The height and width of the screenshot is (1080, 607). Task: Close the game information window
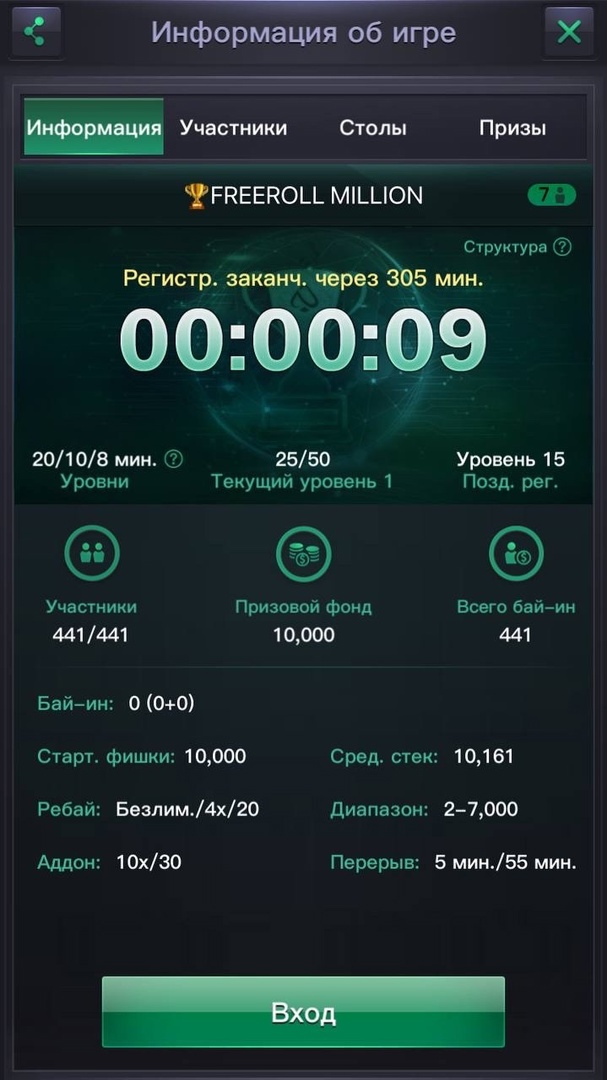(x=569, y=32)
